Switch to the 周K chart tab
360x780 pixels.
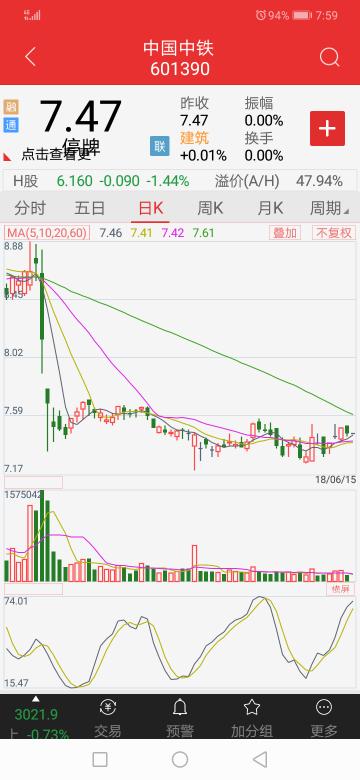[210, 208]
